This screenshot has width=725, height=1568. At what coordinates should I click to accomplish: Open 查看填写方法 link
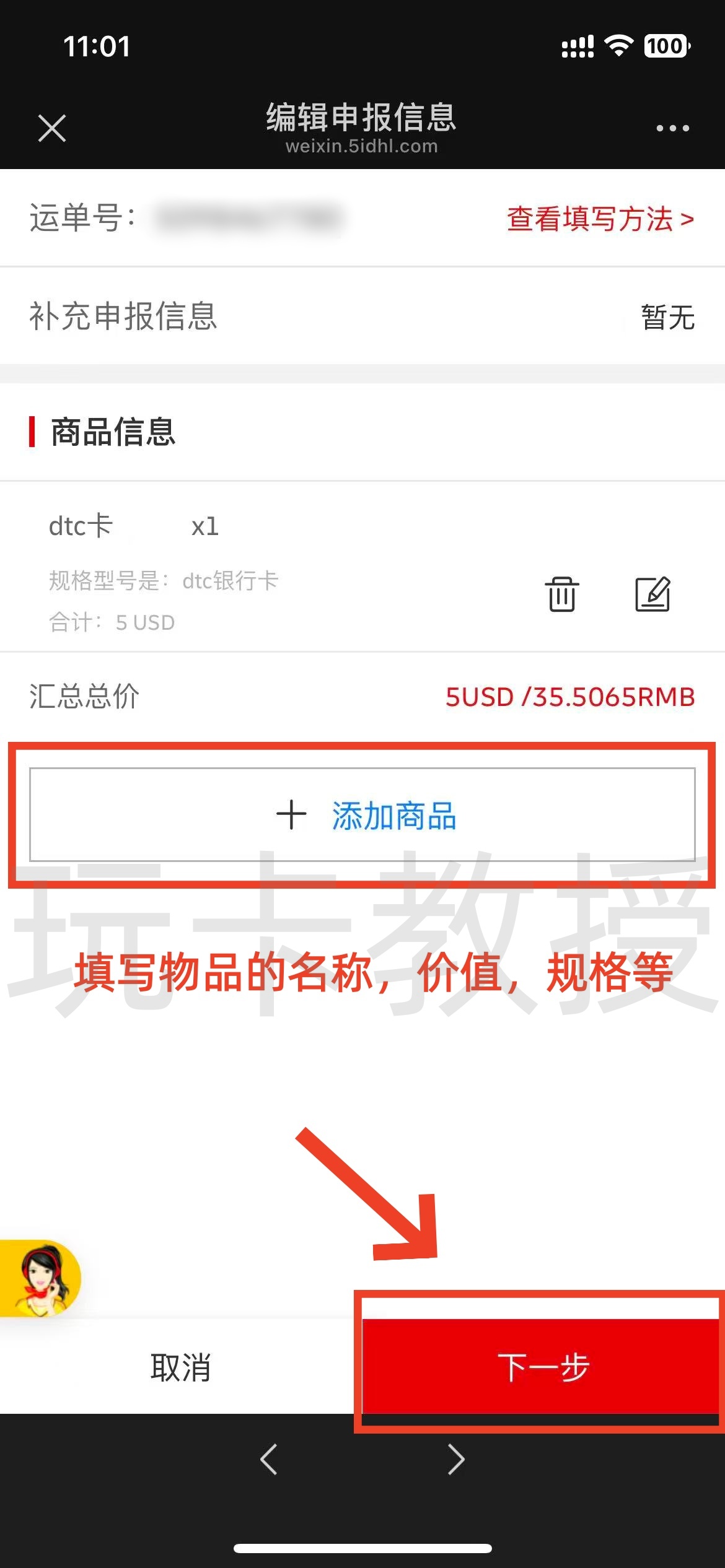[600, 219]
